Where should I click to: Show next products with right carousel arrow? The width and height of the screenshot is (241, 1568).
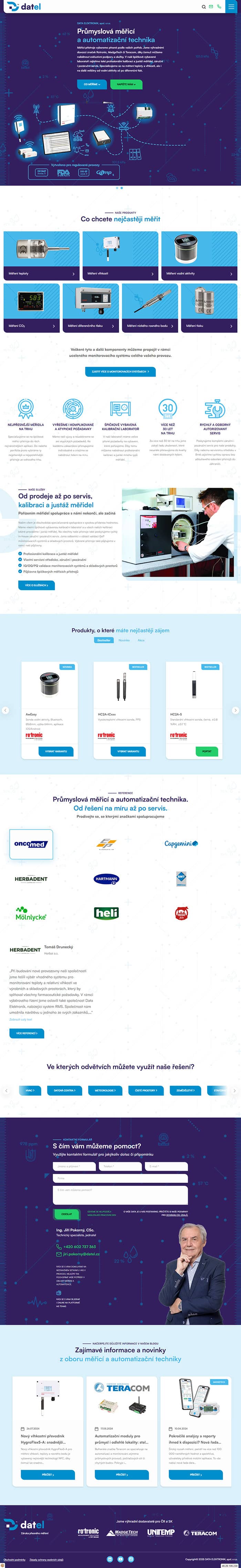[235, 710]
